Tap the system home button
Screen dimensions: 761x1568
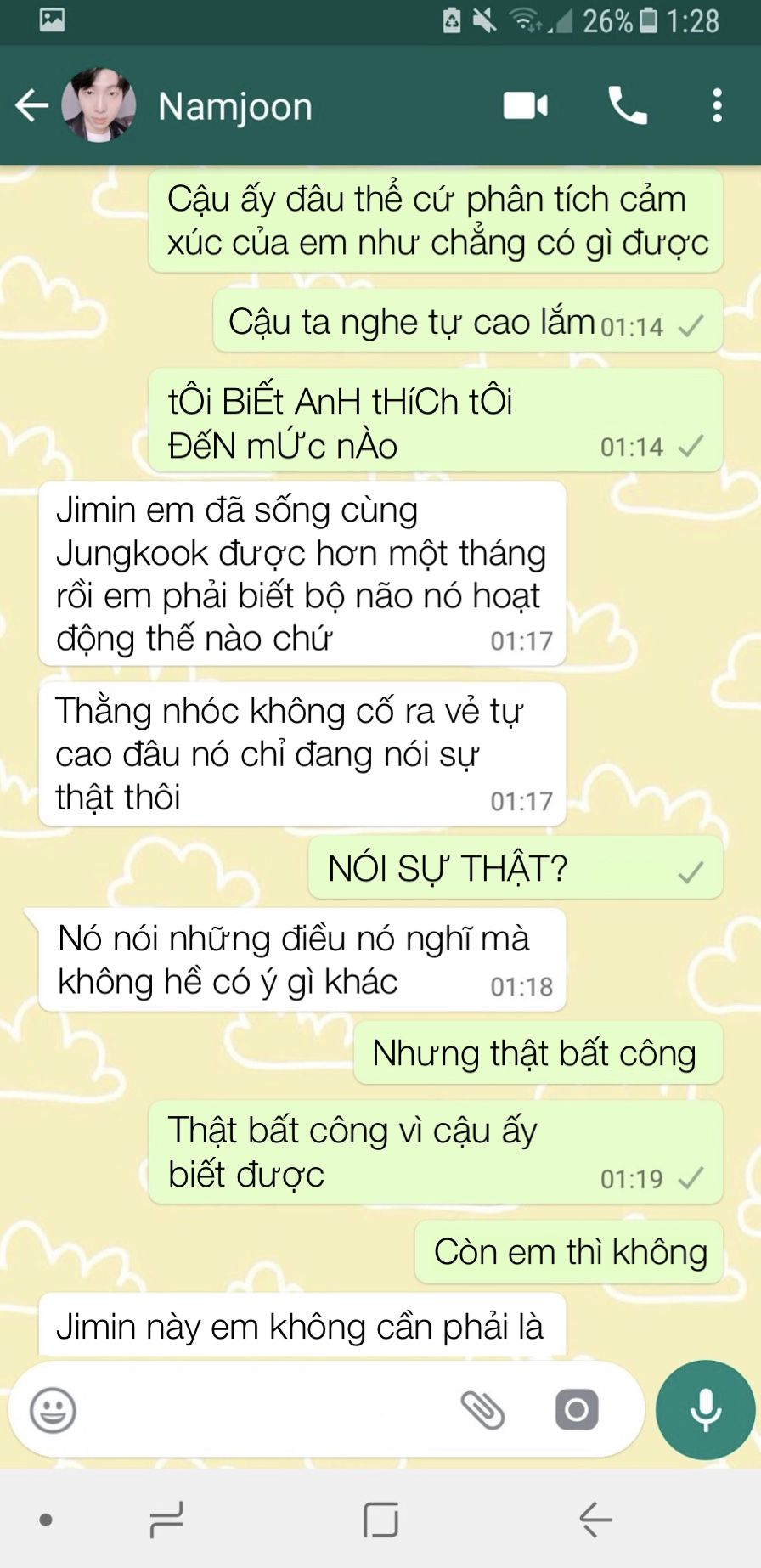tap(380, 1520)
